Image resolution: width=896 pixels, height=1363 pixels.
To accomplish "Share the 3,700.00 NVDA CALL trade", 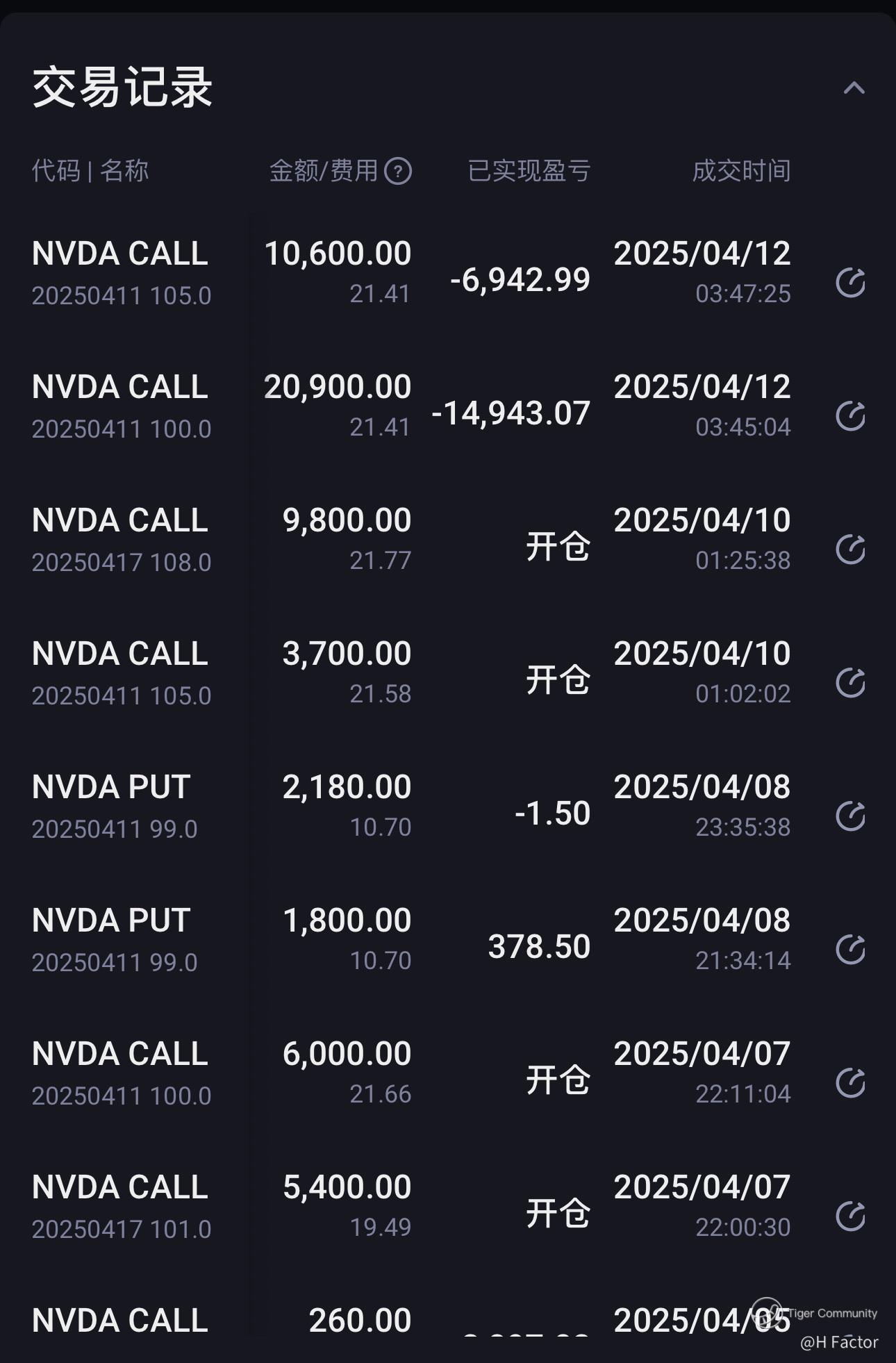I will tap(850, 682).
